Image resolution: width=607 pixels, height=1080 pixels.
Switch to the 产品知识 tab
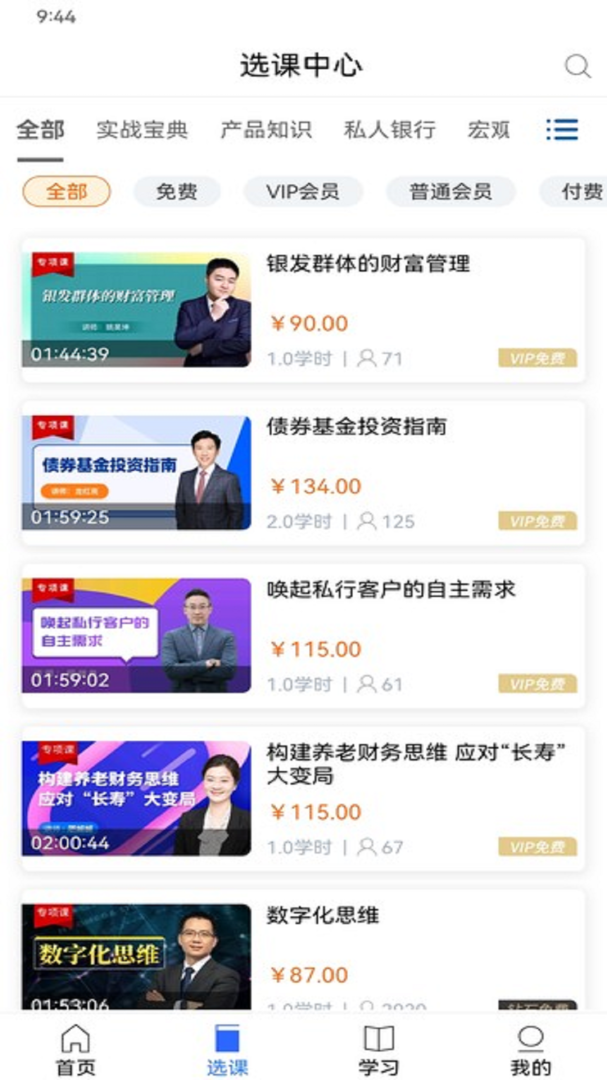266,130
